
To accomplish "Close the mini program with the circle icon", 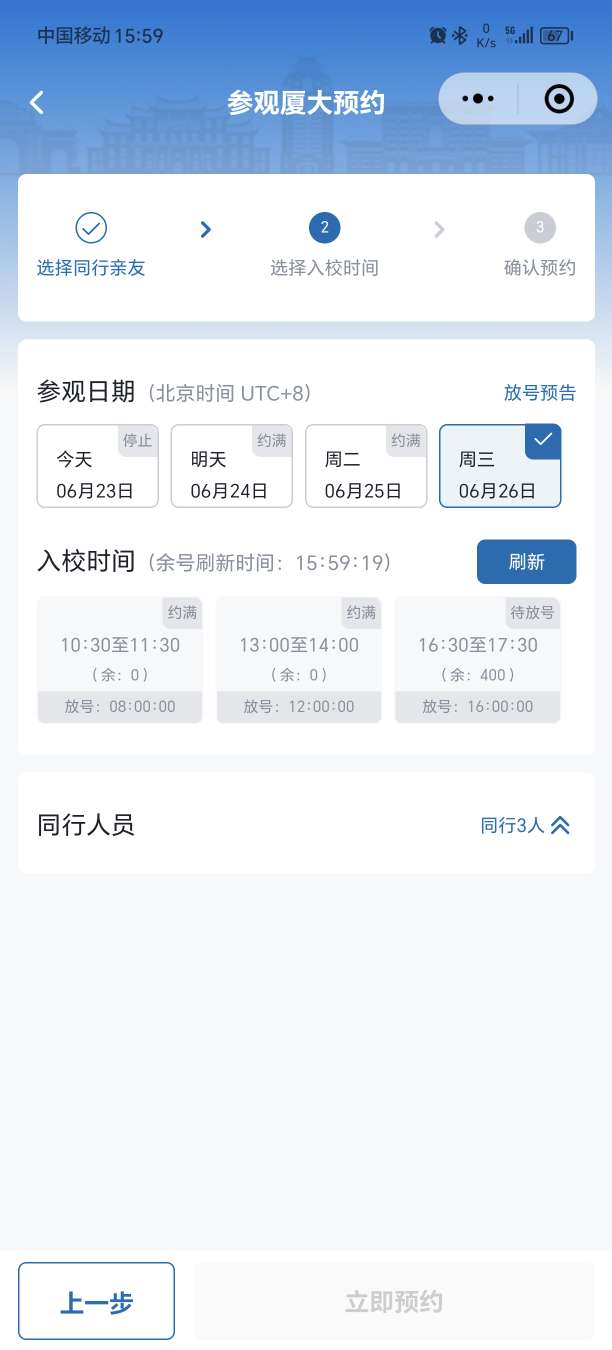I will pyautogui.click(x=558, y=99).
